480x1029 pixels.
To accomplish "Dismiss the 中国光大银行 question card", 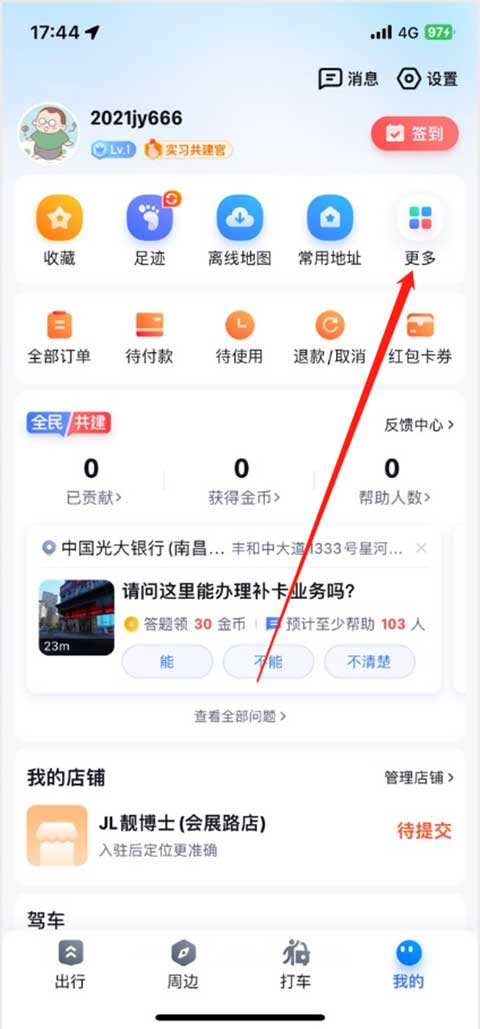I will pos(422,548).
